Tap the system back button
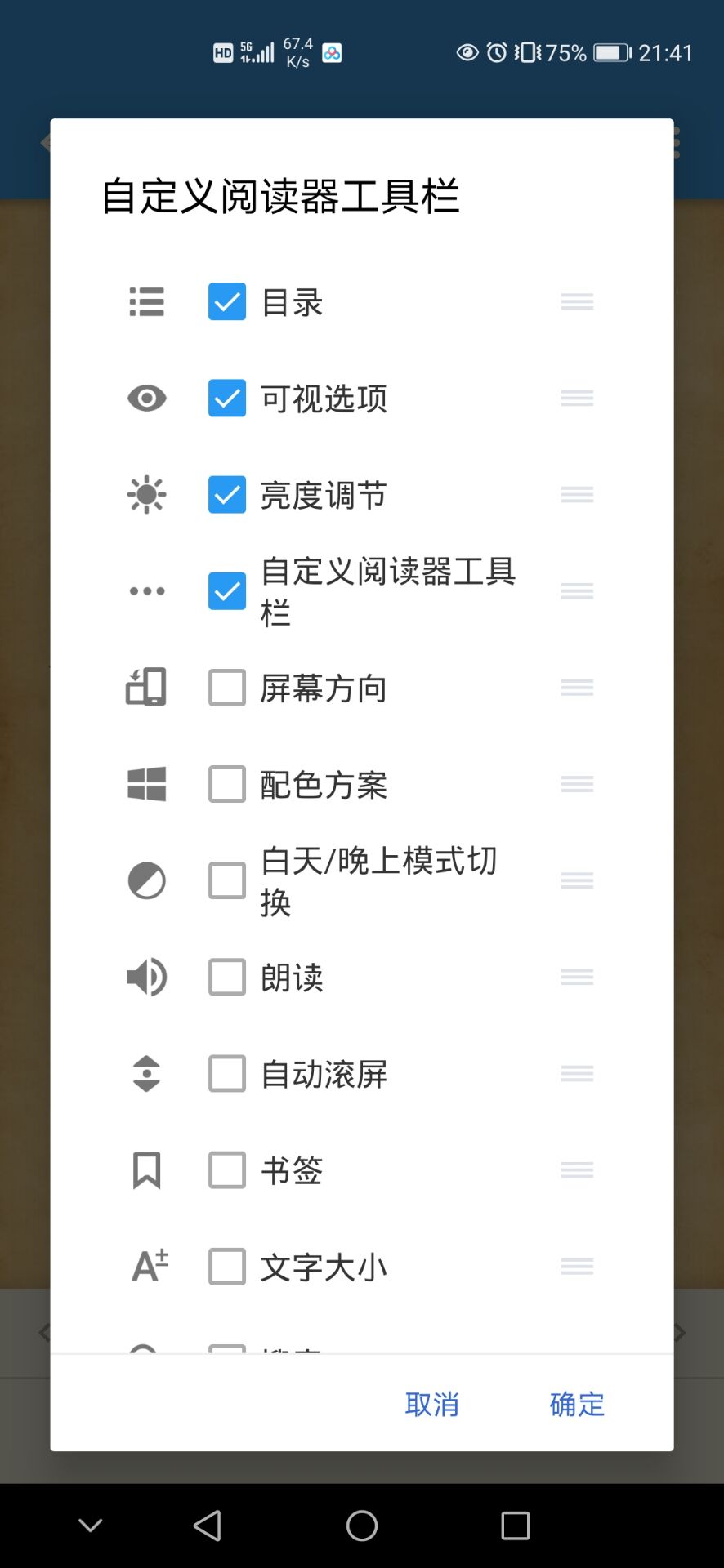Image resolution: width=724 pixels, height=1568 pixels. [208, 1525]
